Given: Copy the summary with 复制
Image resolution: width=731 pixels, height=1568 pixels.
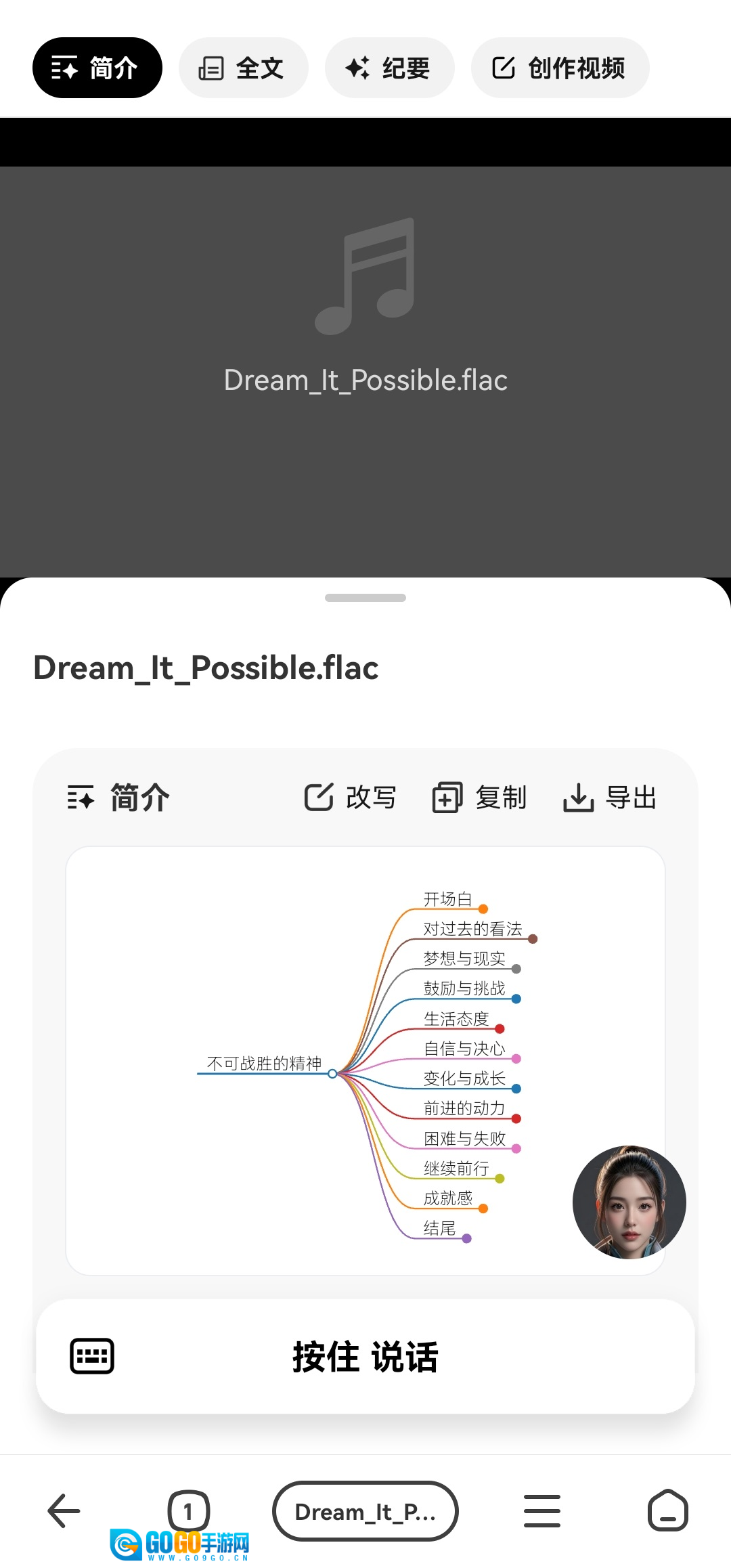Looking at the screenshot, I should pos(480,798).
